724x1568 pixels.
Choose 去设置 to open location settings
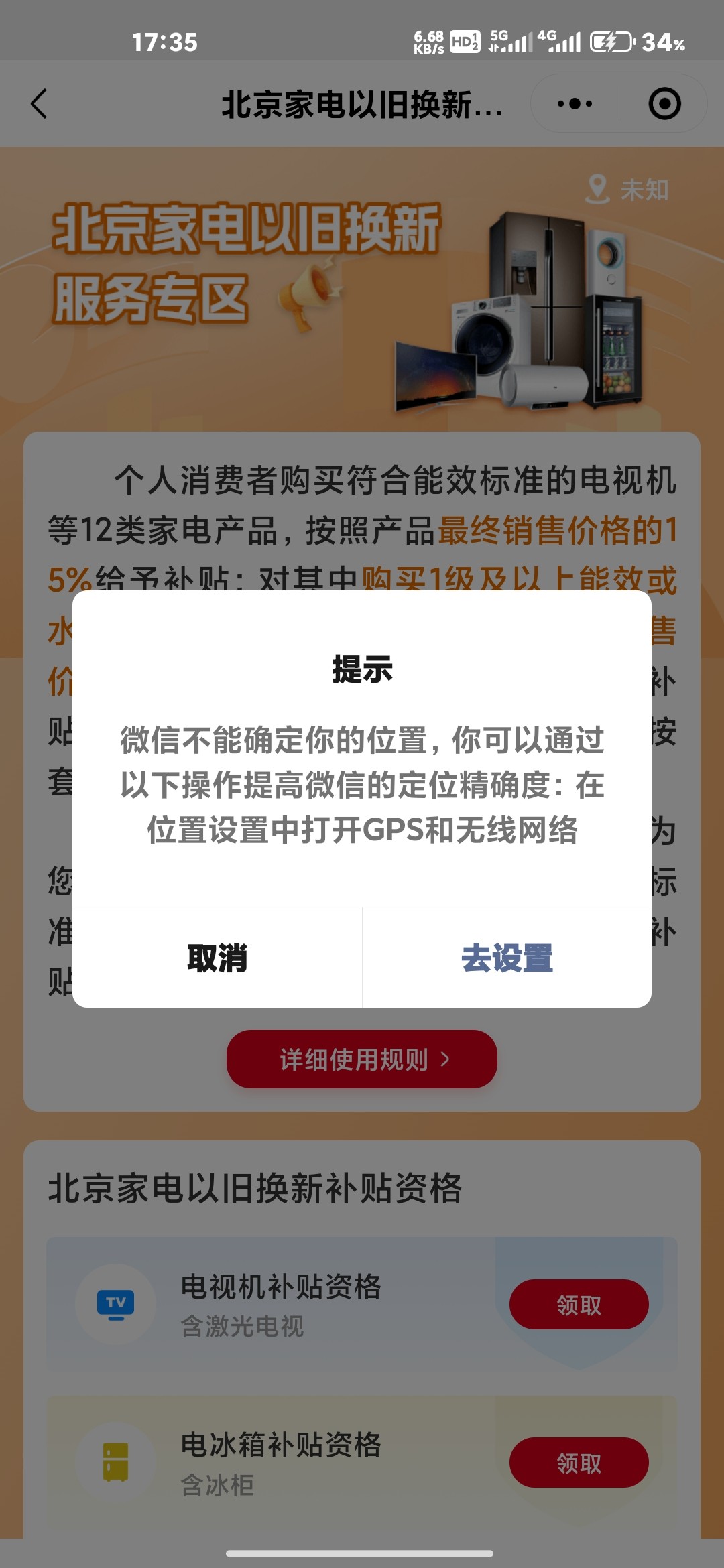coord(507,958)
